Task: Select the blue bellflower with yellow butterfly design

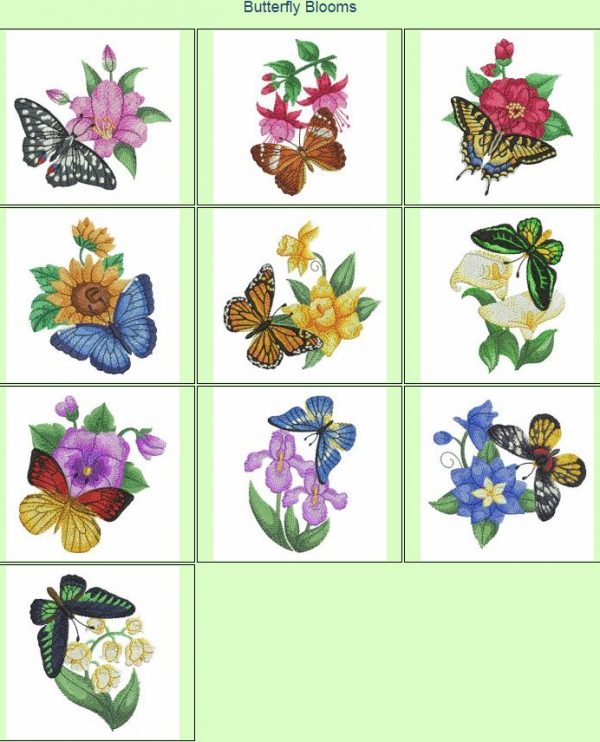Action: (503, 474)
